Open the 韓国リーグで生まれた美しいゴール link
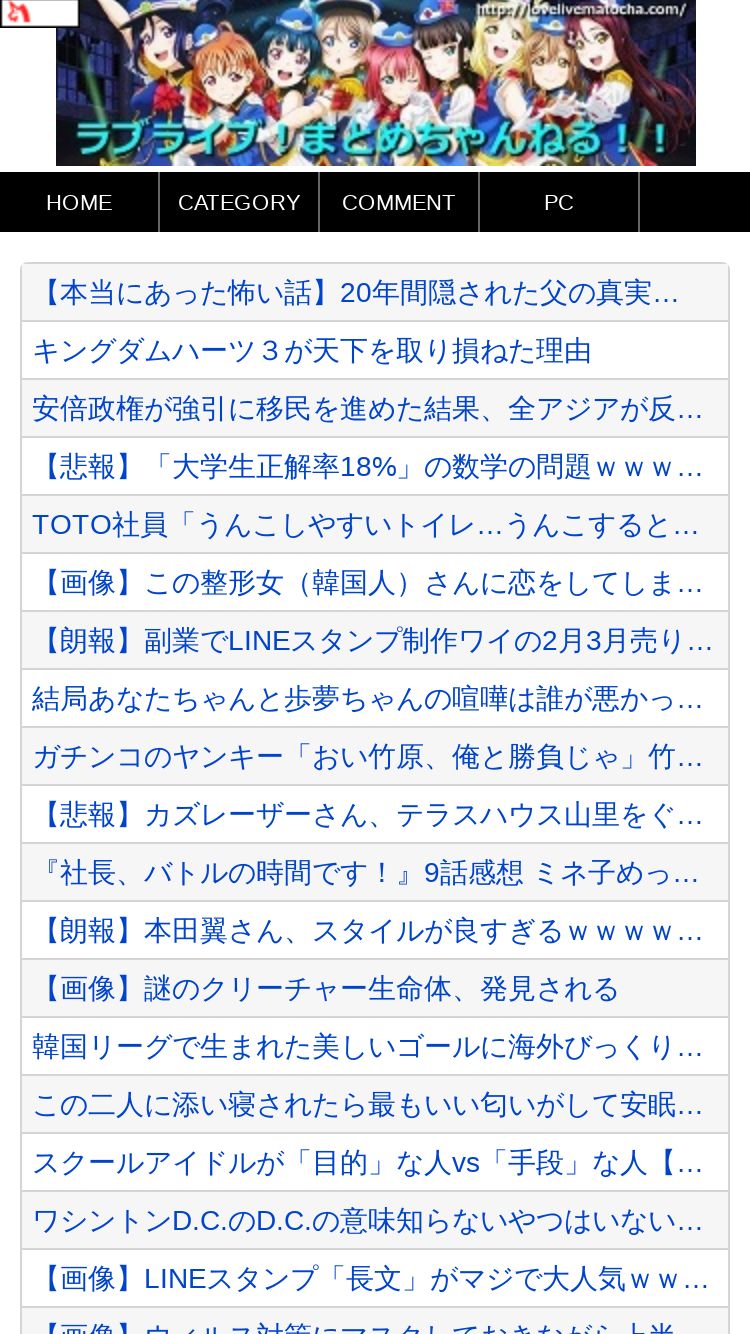Viewport: 750px width, 1334px height. 375,1047
